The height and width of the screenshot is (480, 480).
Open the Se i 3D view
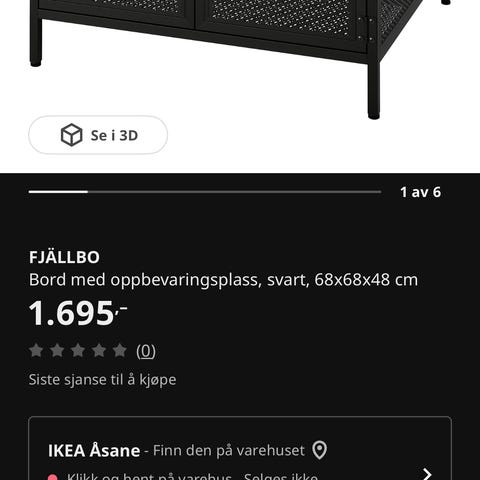(x=98, y=135)
